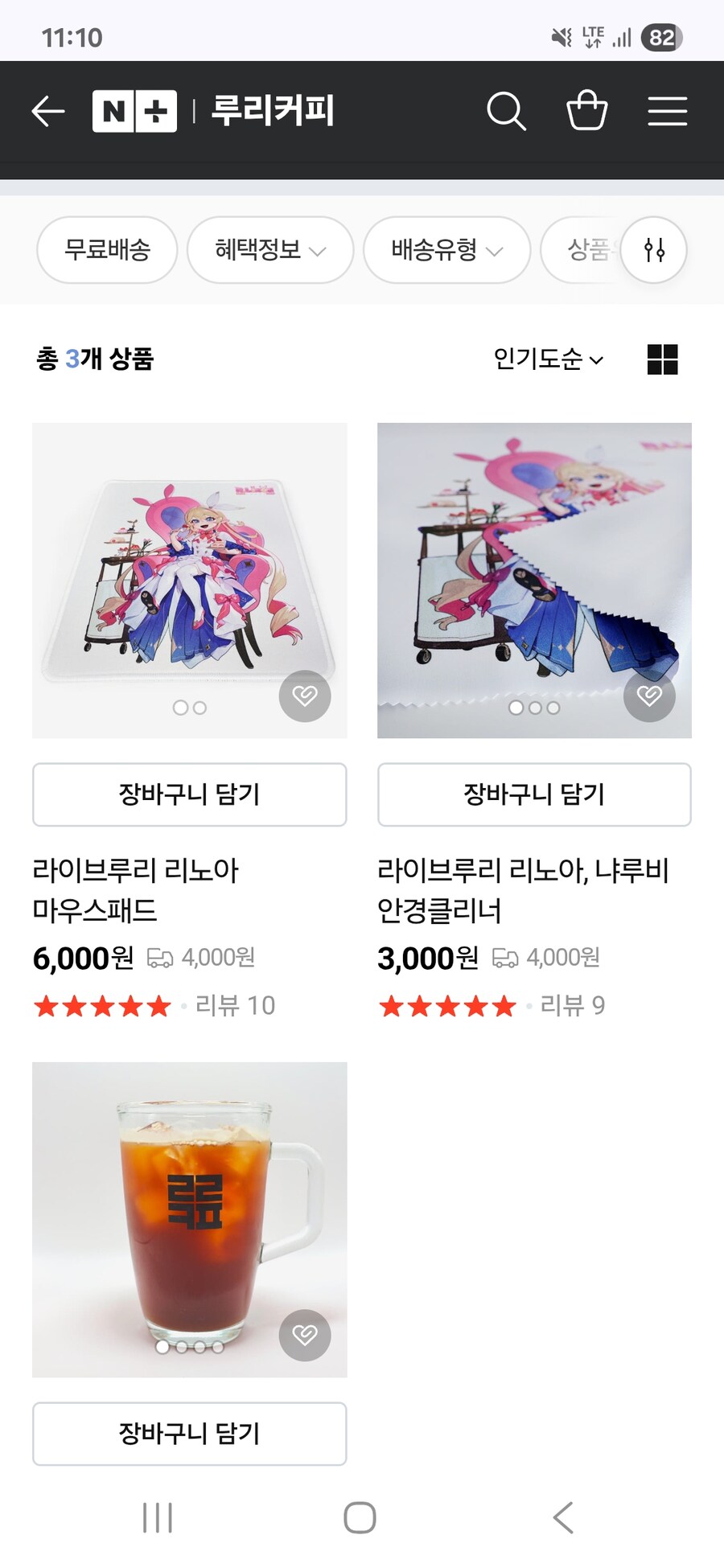The height and width of the screenshot is (1568, 724).
Task: Wishlist the iced drink glass product
Action: 305,1335
